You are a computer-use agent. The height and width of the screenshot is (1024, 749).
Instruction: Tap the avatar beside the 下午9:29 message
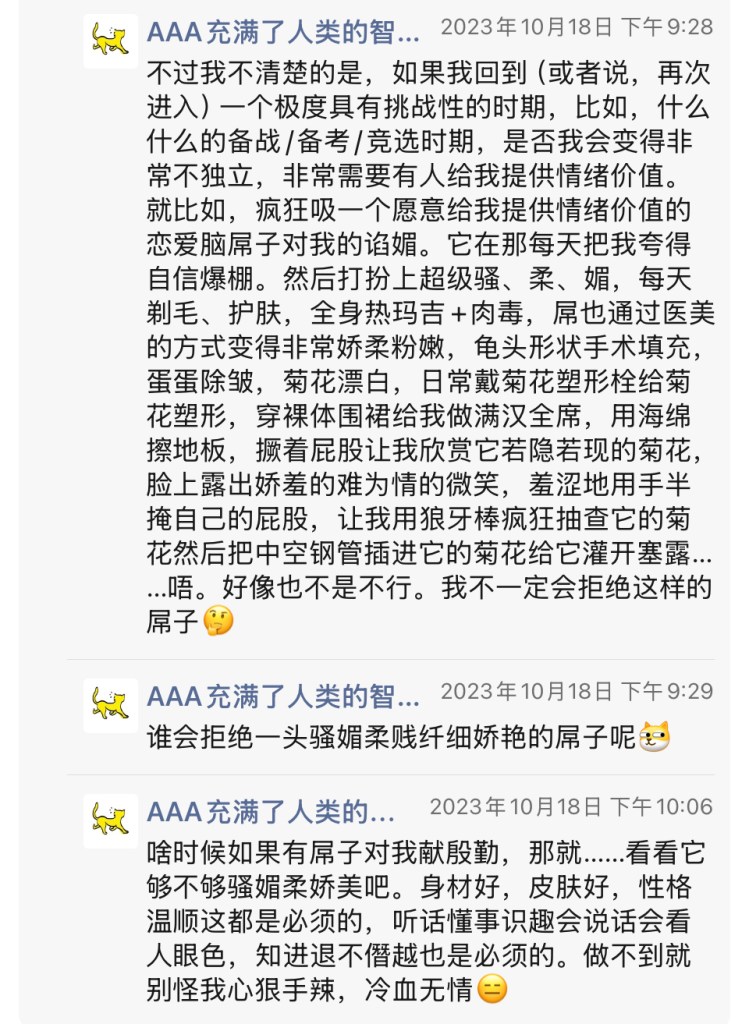coord(110,705)
